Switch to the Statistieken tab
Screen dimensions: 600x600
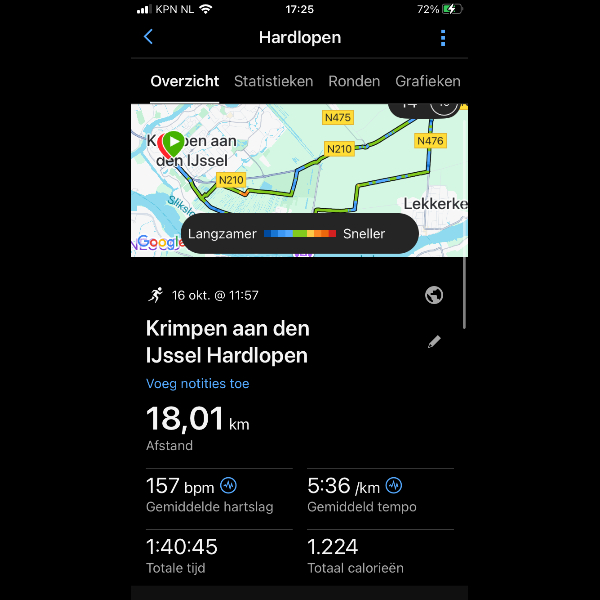pyautogui.click(x=273, y=81)
